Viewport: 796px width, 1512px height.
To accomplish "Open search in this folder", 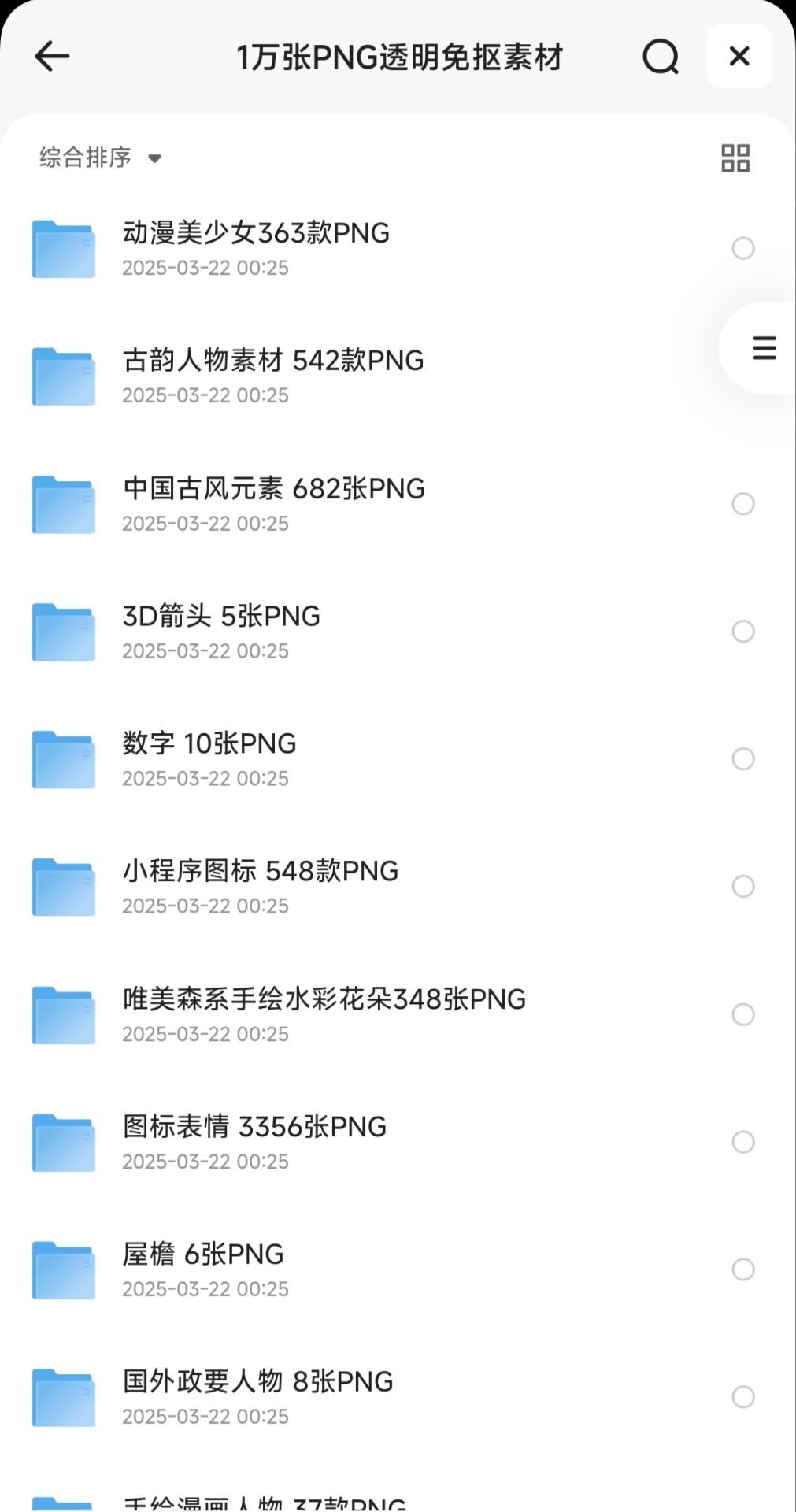I will [660, 57].
